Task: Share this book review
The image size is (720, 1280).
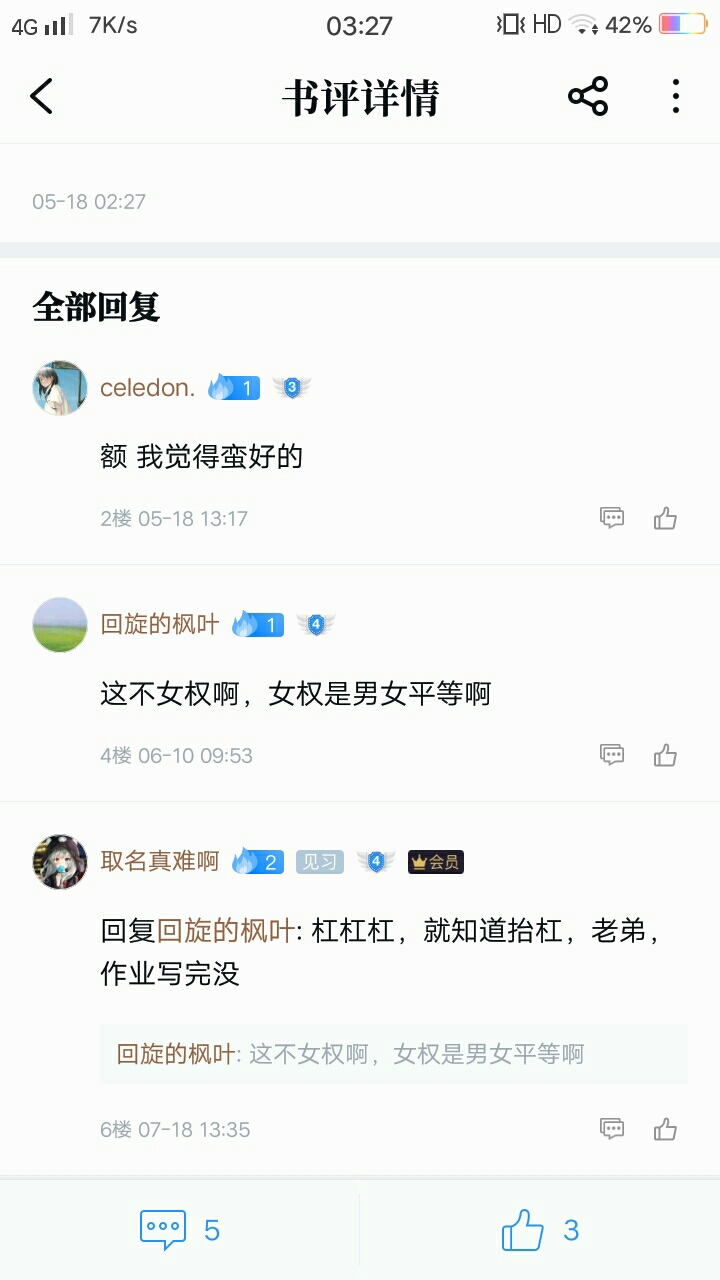Action: tap(588, 97)
